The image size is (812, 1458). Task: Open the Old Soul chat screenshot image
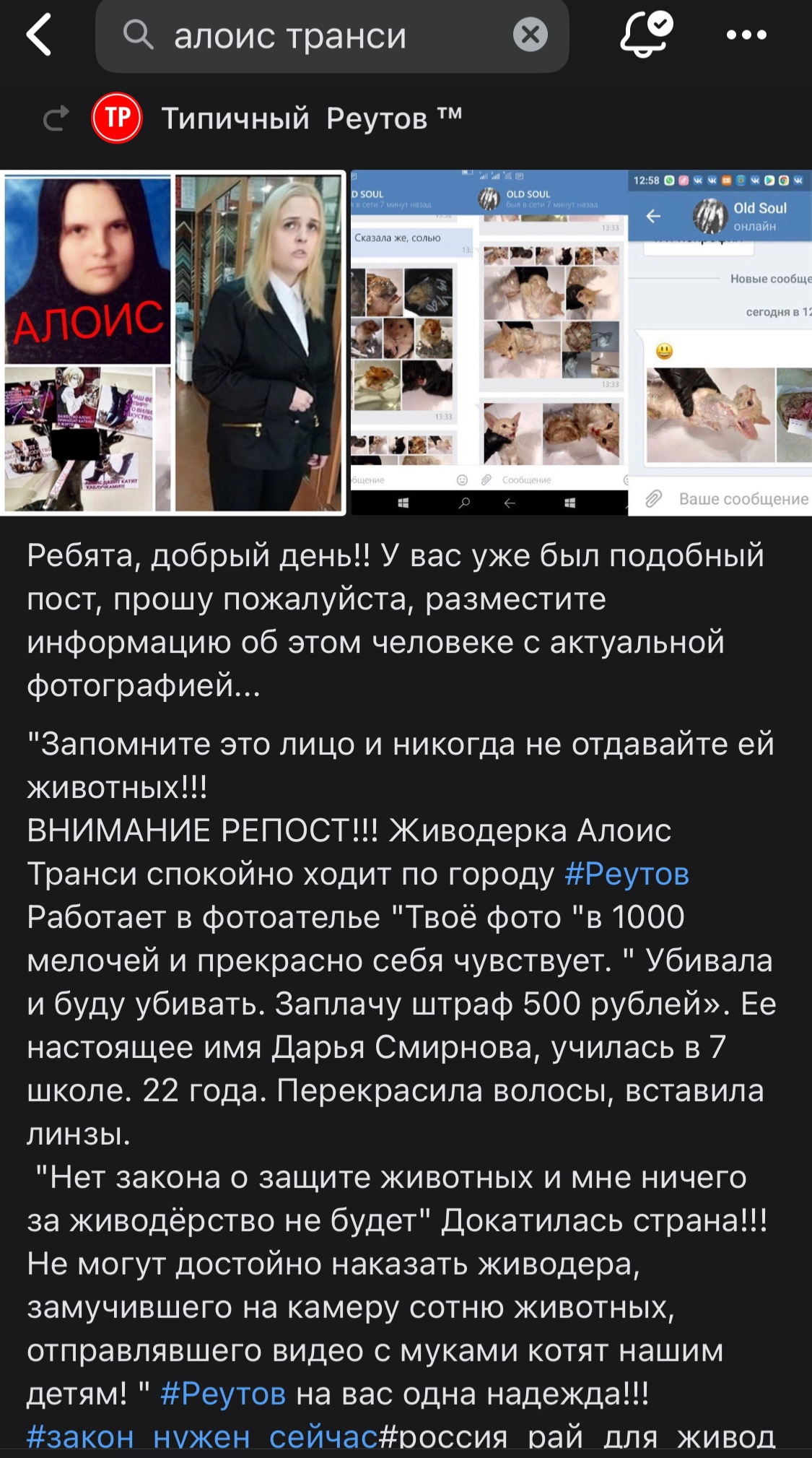720,342
